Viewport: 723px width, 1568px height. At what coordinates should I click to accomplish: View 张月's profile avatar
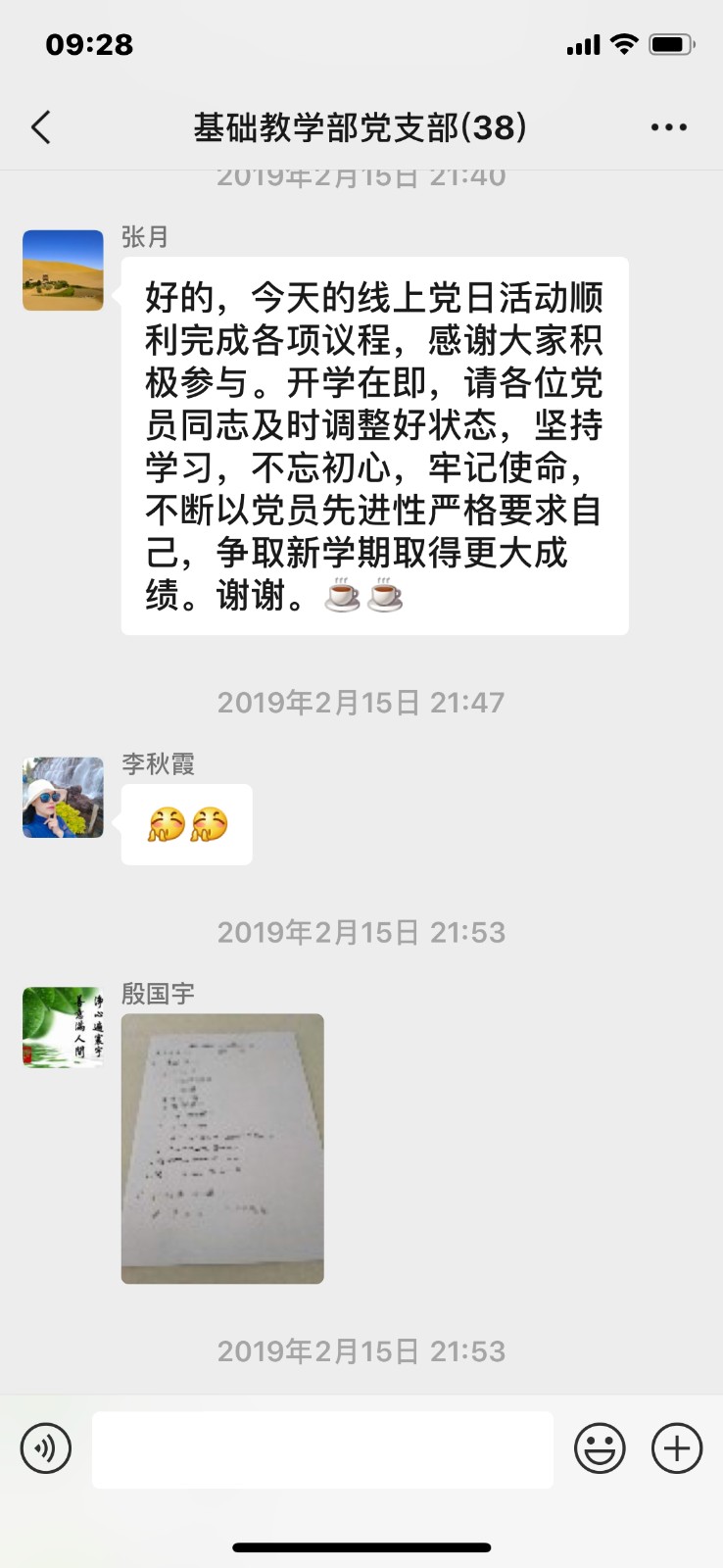[63, 270]
